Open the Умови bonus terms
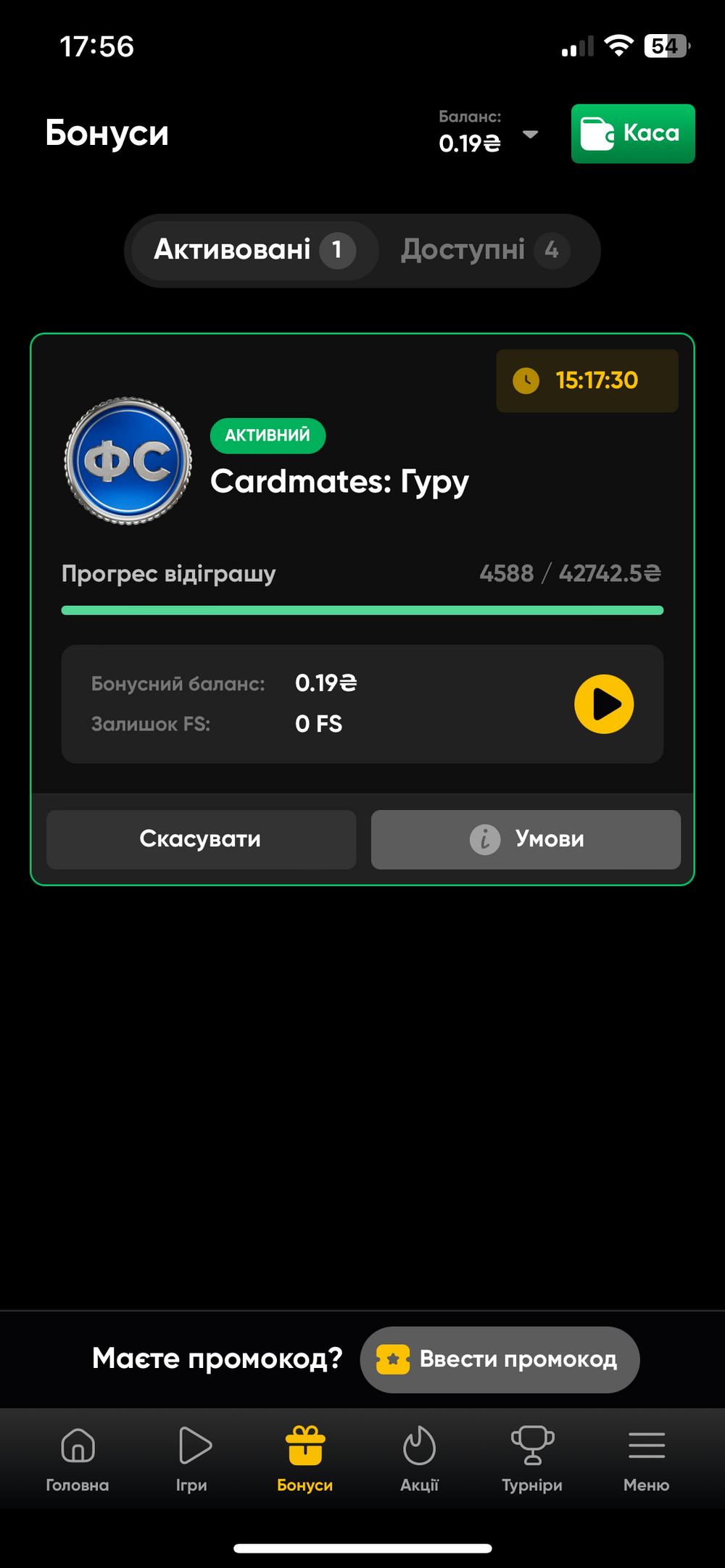The width and height of the screenshot is (725, 1568). click(526, 839)
